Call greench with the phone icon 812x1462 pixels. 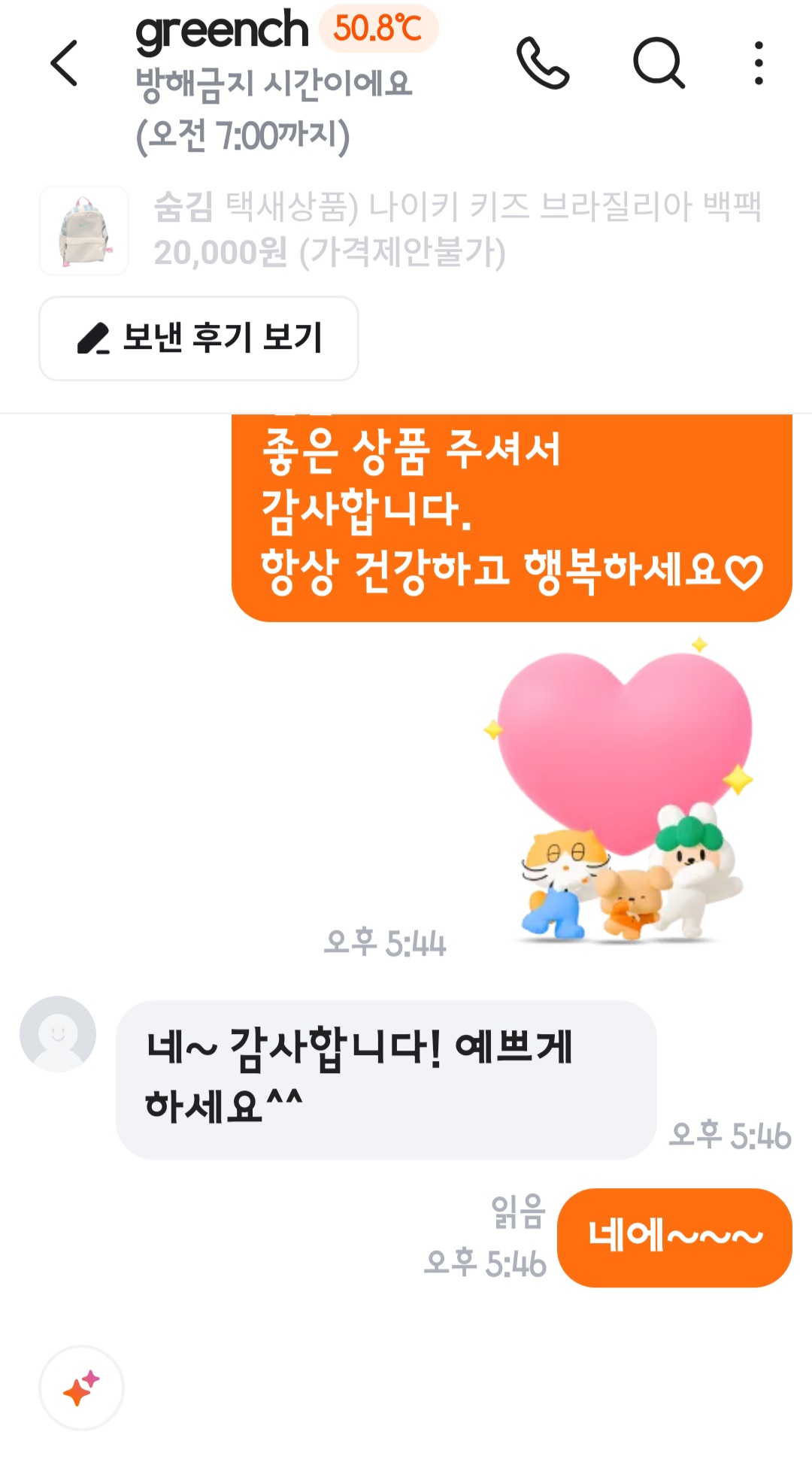click(x=543, y=63)
